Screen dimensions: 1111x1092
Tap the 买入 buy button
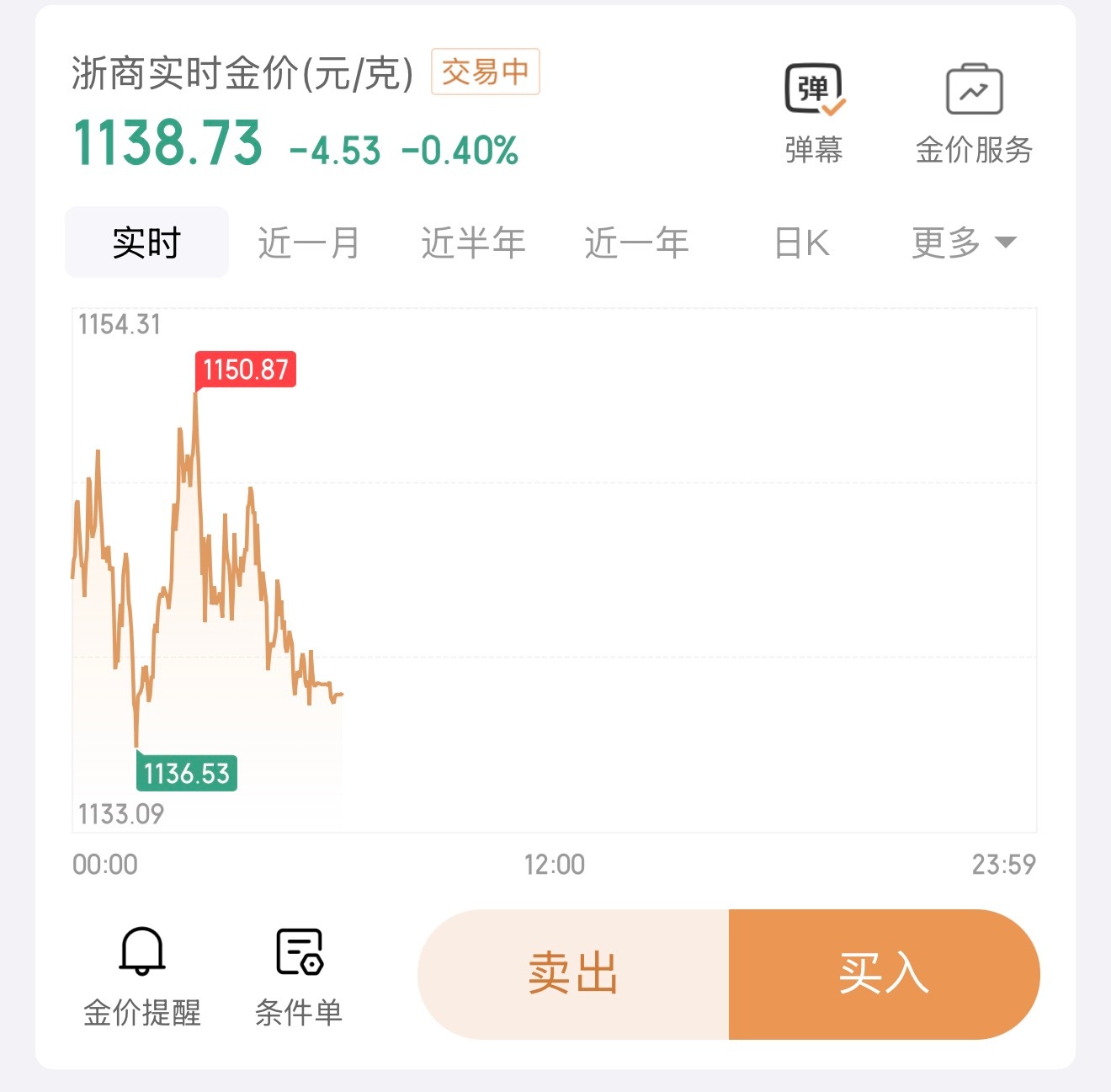[x=885, y=974]
